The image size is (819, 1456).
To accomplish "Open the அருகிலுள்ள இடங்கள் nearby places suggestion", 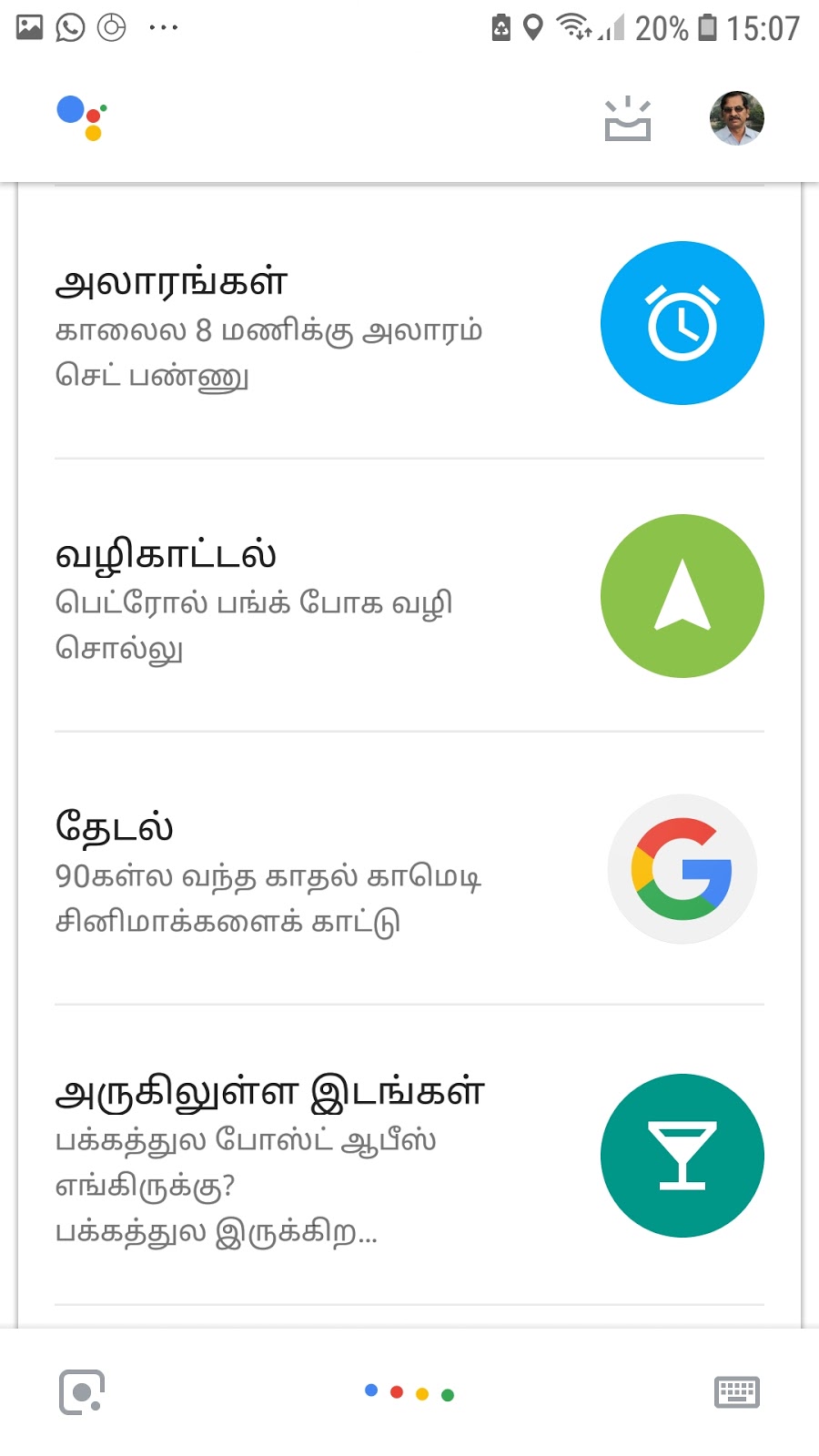I will coord(409,1156).
